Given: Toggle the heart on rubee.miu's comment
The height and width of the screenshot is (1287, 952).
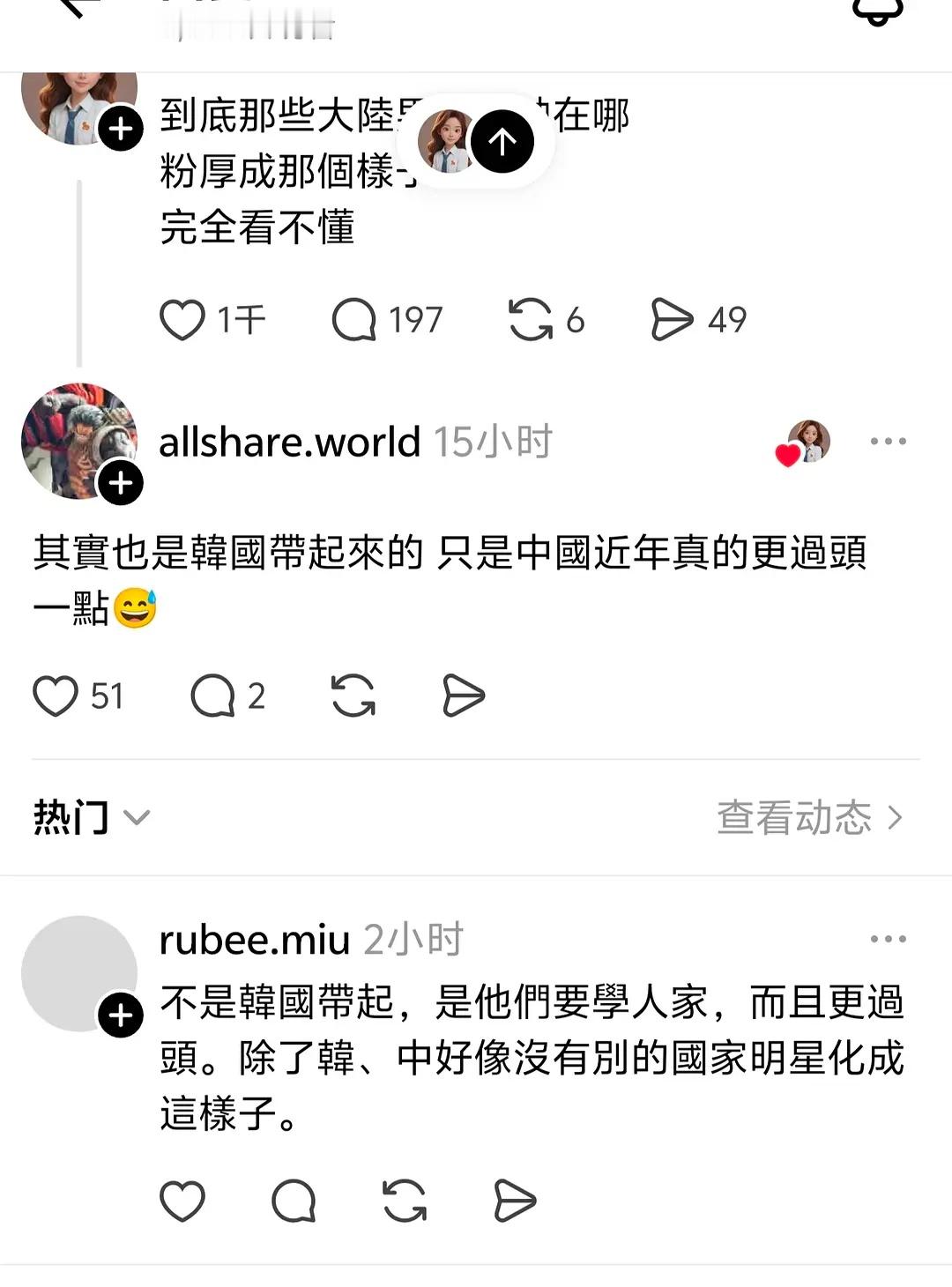Looking at the screenshot, I should (182, 1198).
